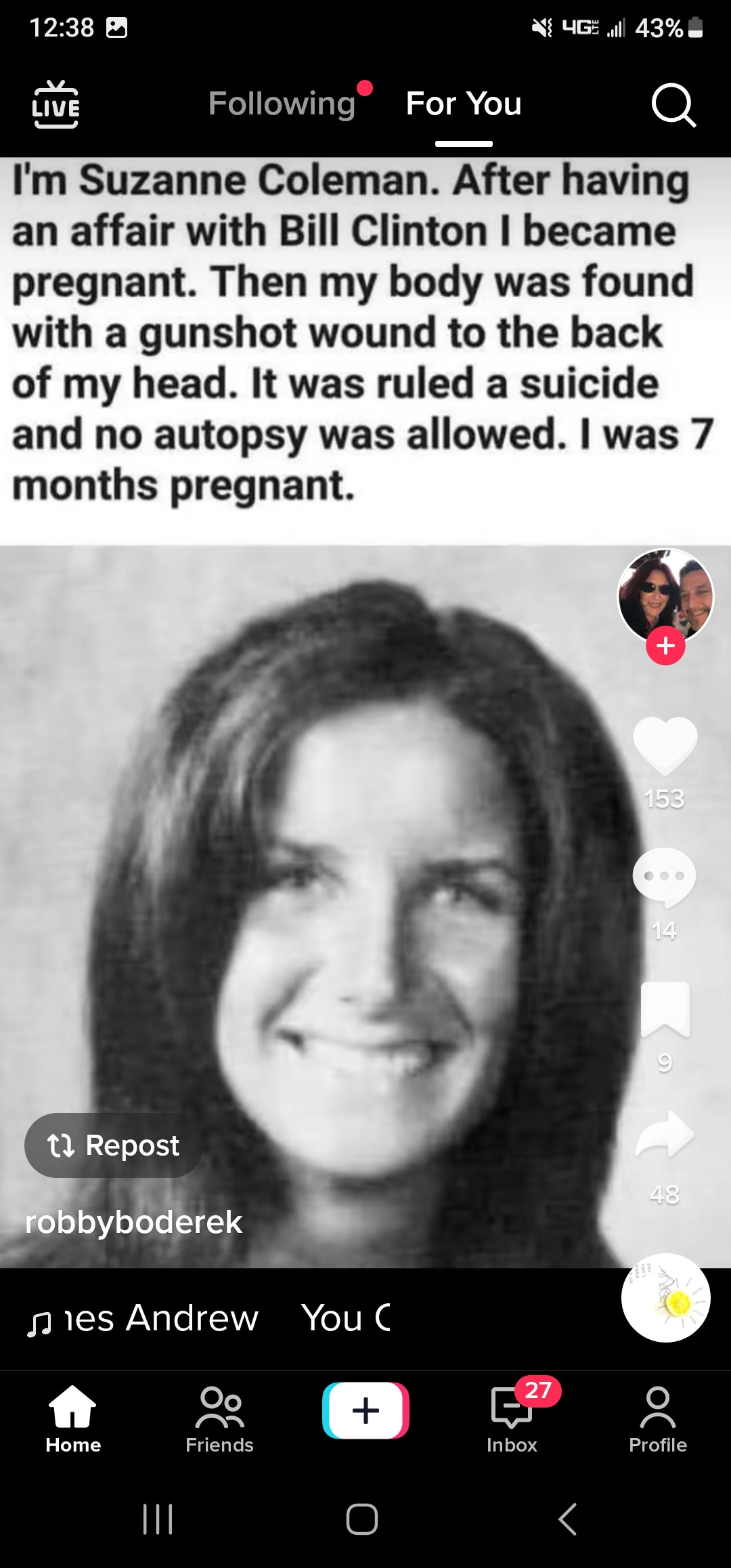Open the Inbox with 27 notifications
Image resolution: width=731 pixels, height=1568 pixels.
click(x=512, y=1419)
